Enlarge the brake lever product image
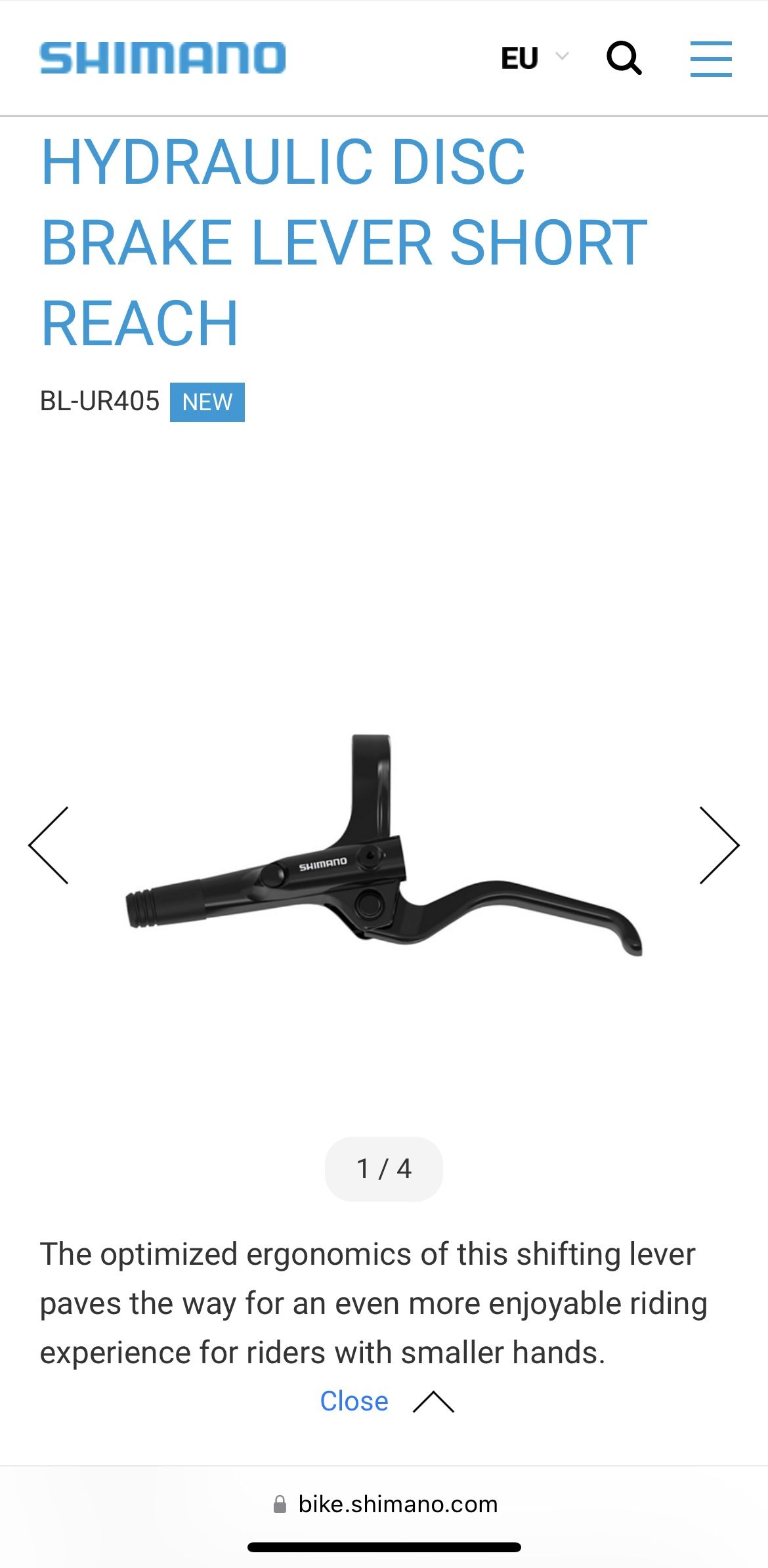 tap(384, 847)
